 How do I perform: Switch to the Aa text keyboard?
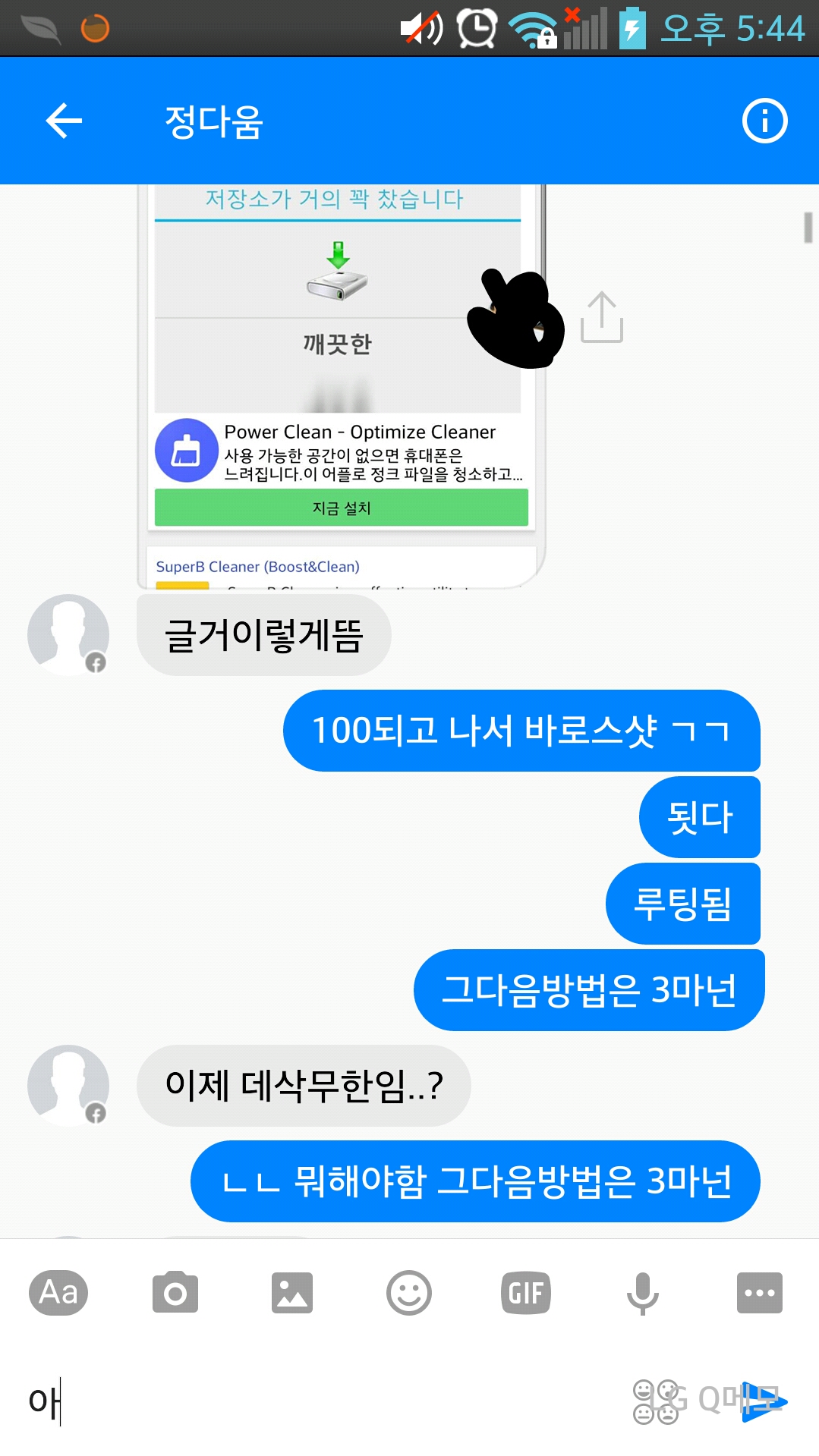(x=58, y=1292)
